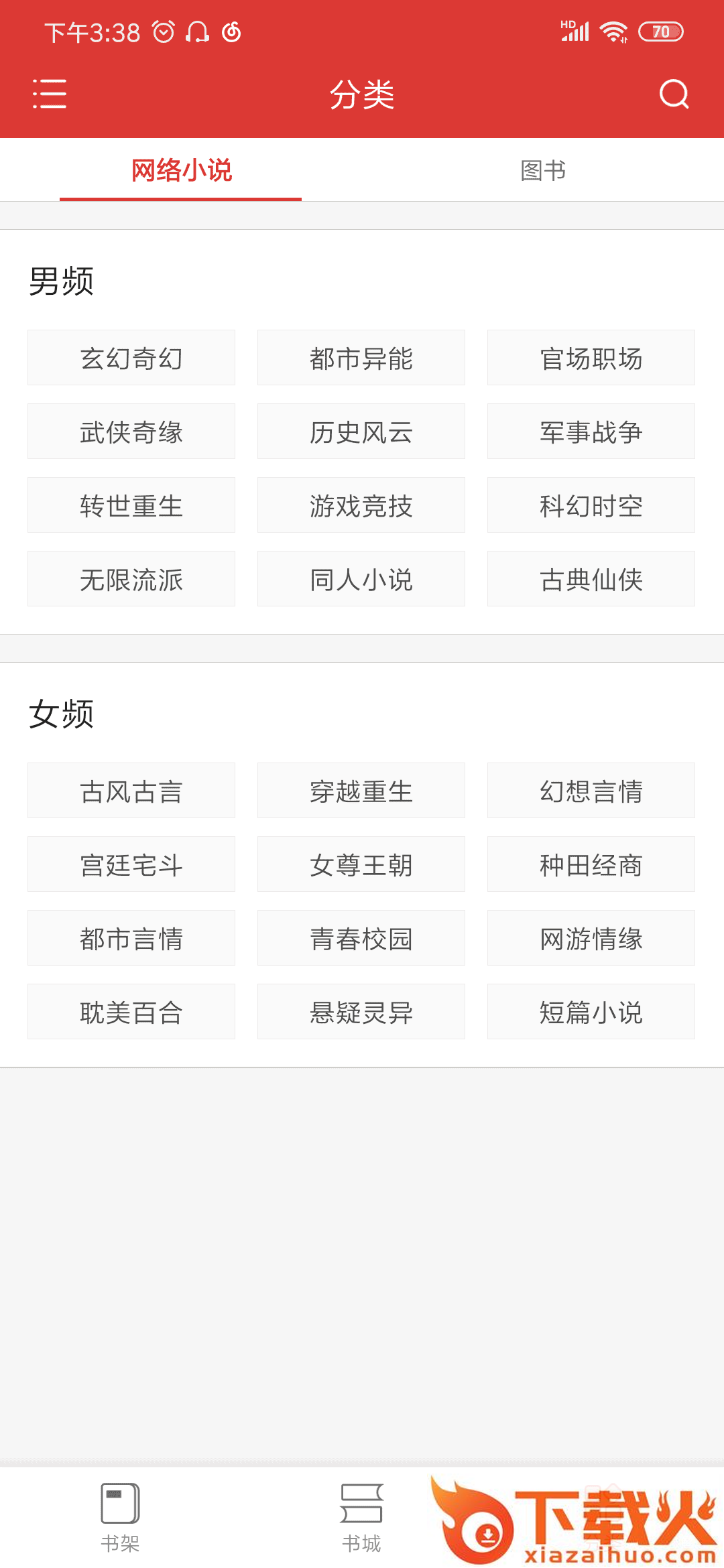This screenshot has height=1568, width=724.
Task: Tap the 游戏竞技 chip
Action: tap(361, 505)
